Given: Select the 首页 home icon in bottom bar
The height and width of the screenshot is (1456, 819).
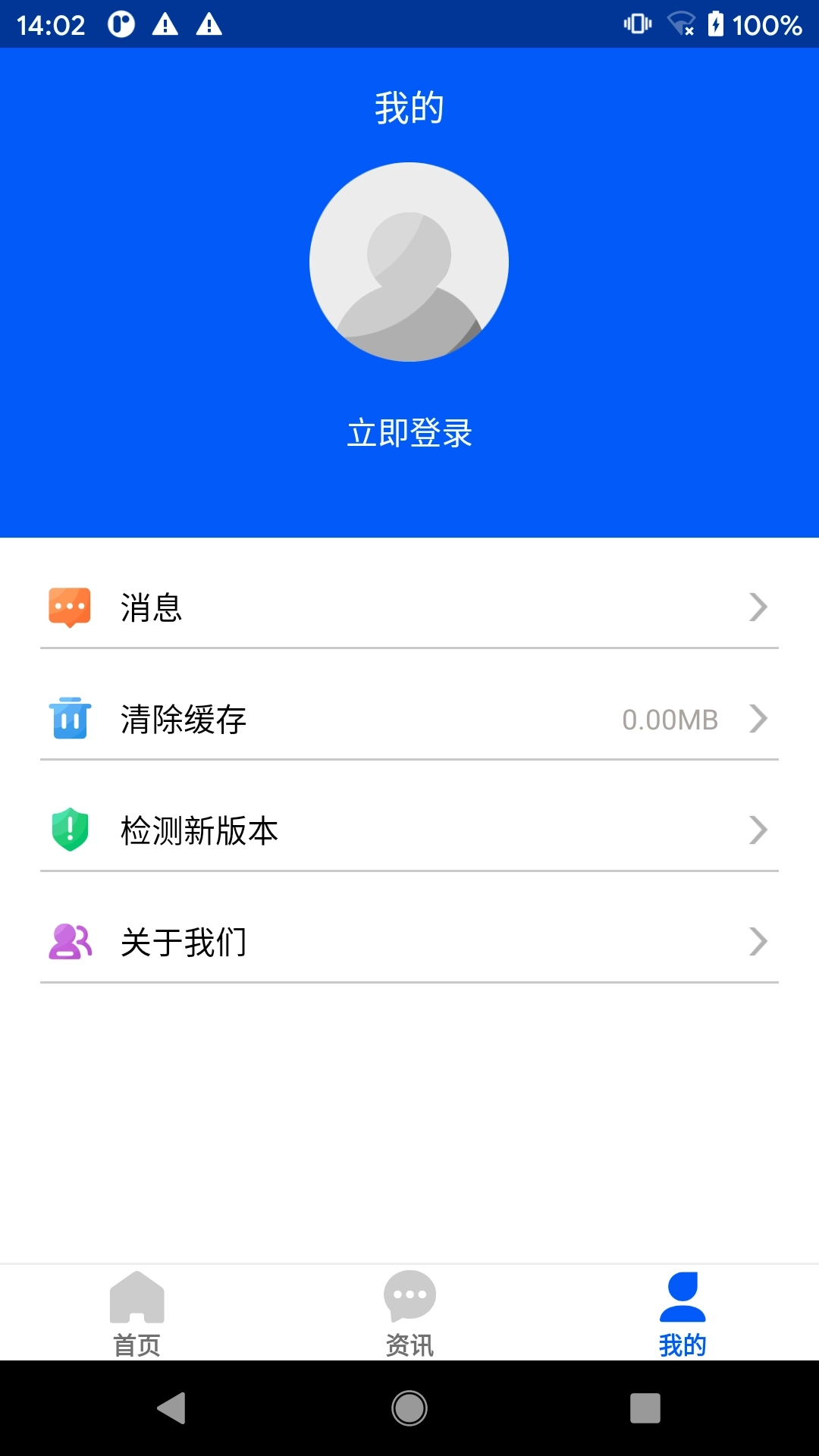Looking at the screenshot, I should click(x=138, y=1298).
